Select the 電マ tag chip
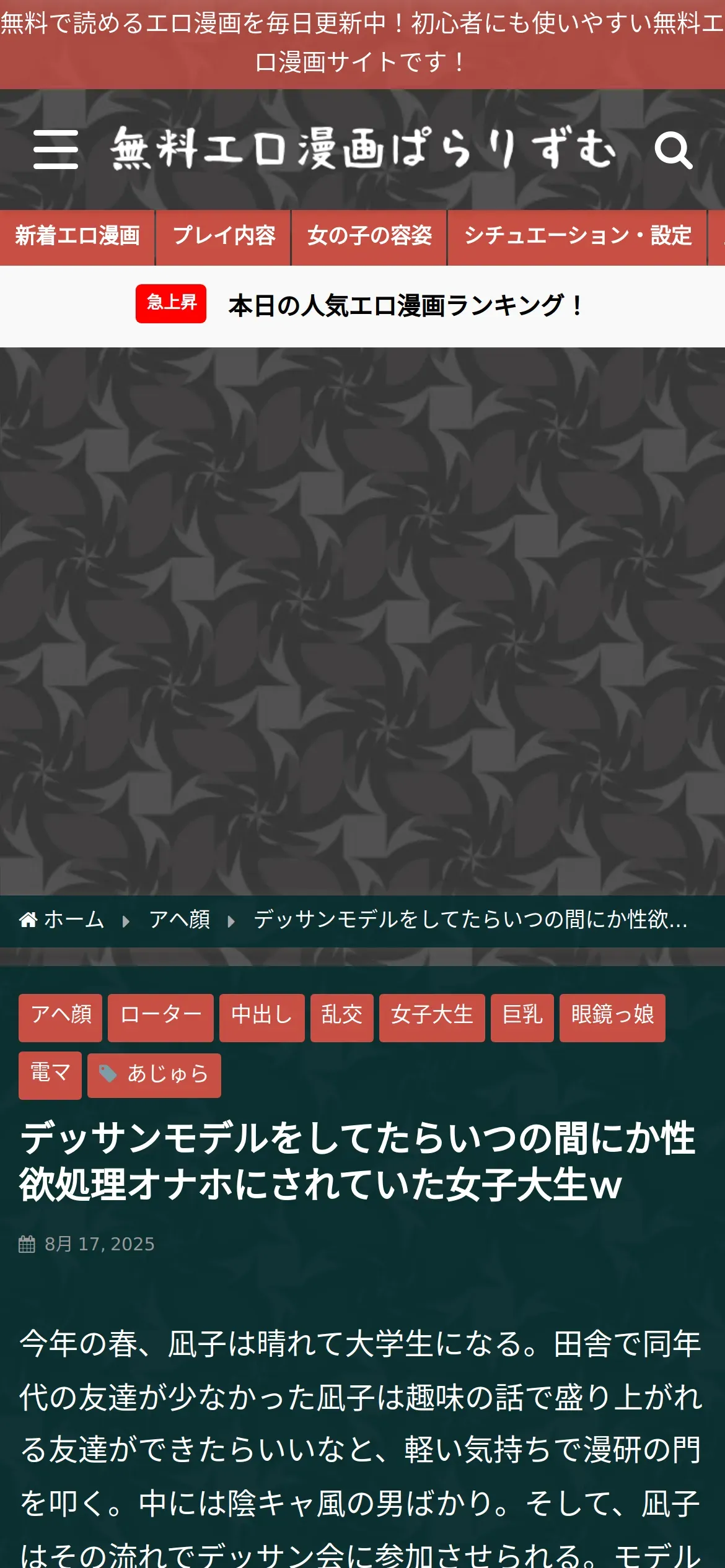 [50, 1076]
